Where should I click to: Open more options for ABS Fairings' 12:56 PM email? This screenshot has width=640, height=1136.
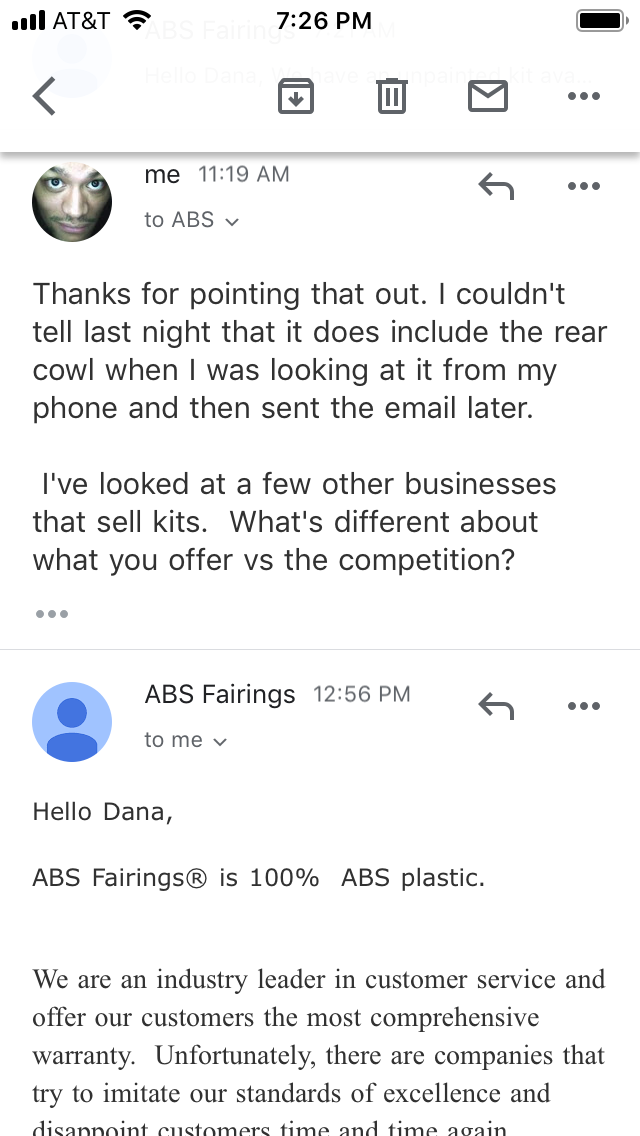584,706
